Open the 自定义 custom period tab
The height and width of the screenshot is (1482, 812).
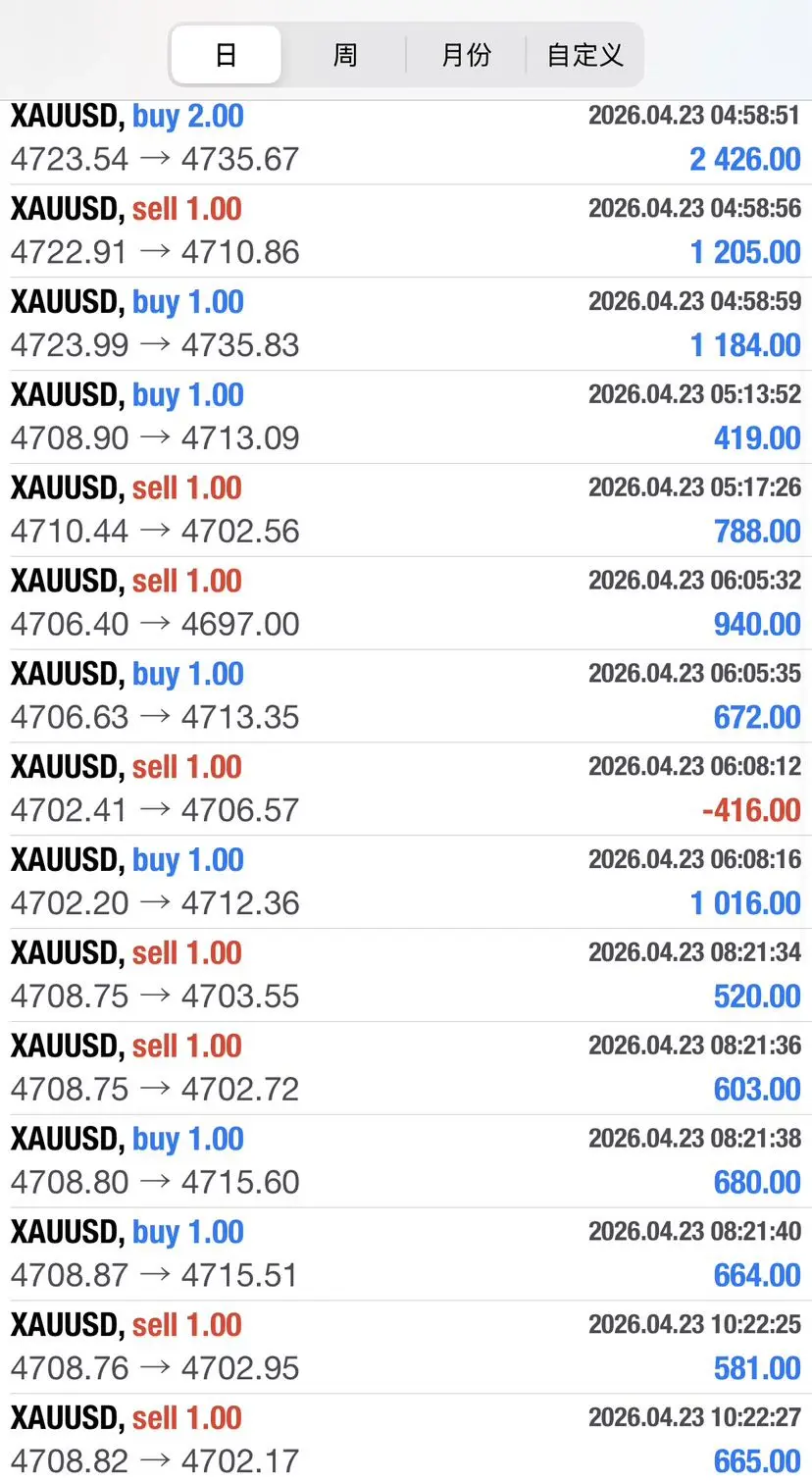(584, 55)
